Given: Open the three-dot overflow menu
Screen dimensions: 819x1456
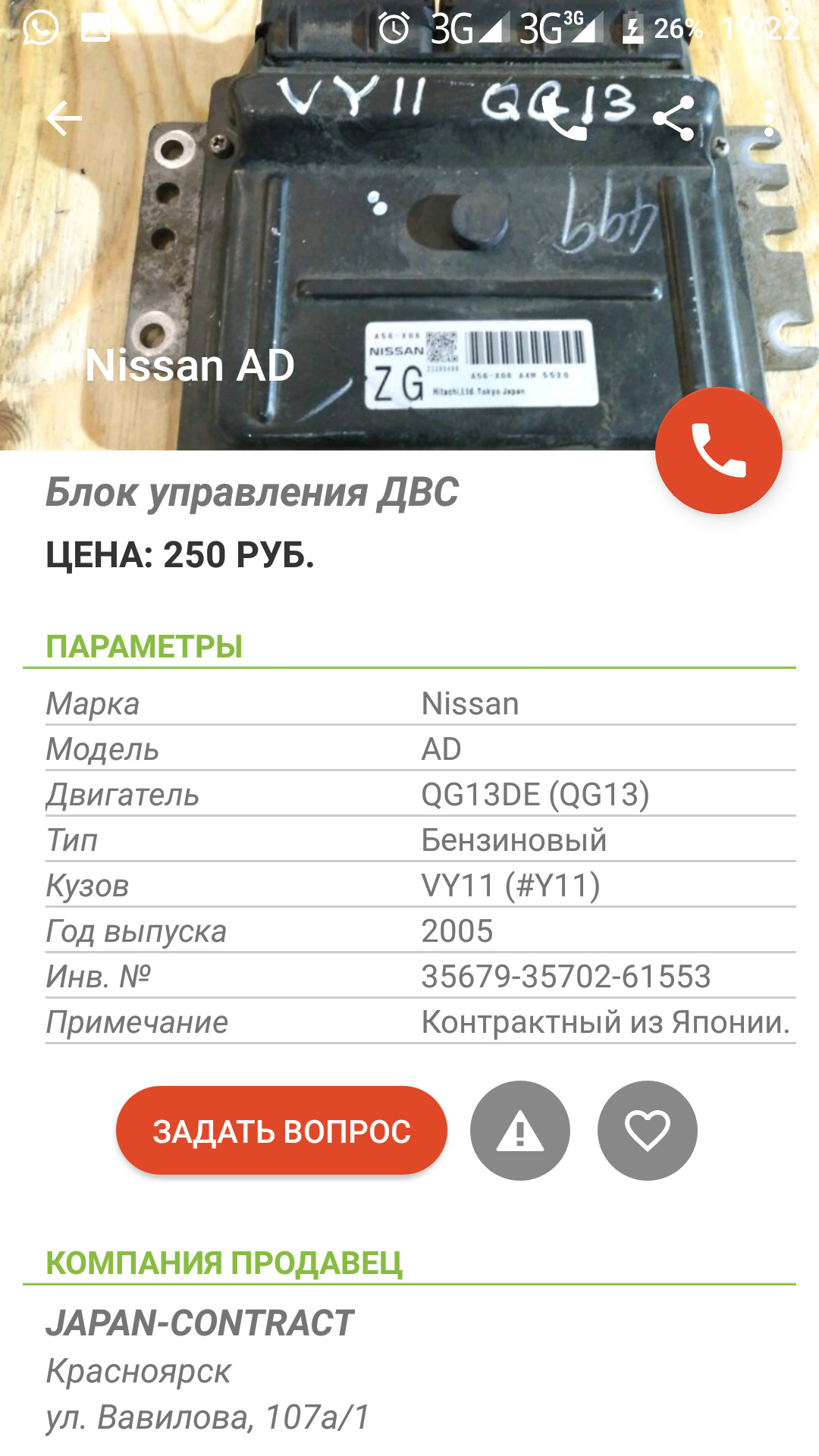Looking at the screenshot, I should click(x=769, y=118).
